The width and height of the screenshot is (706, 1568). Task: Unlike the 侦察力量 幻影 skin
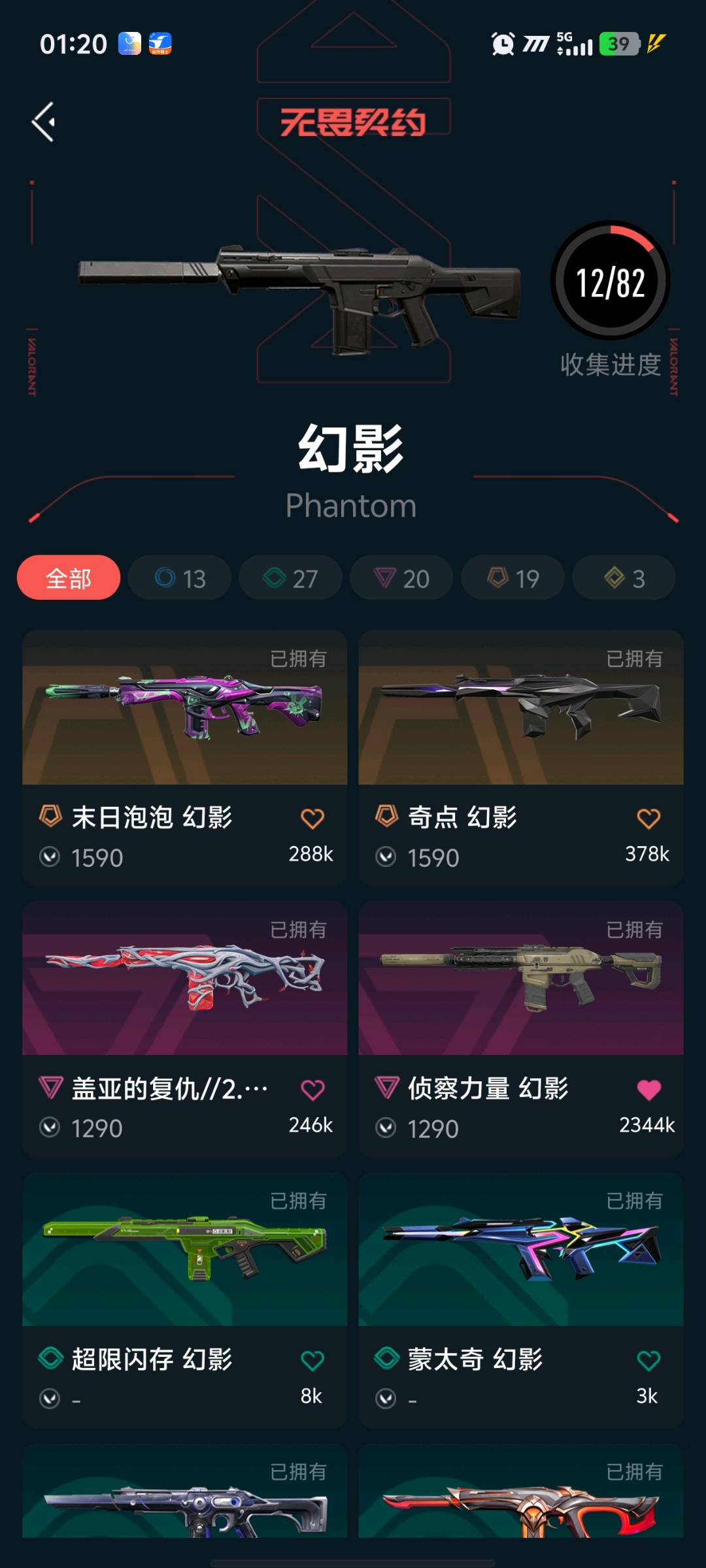pyautogui.click(x=648, y=1090)
